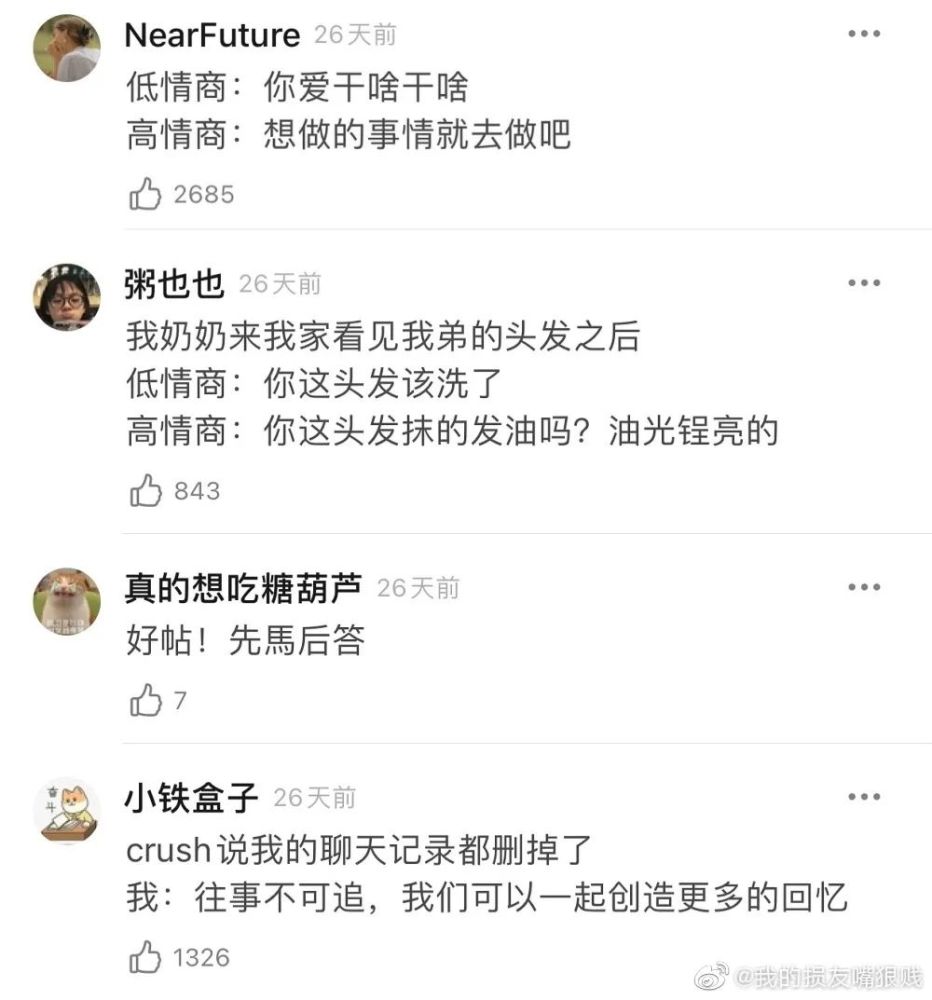
Task: Open the username NearFuture
Action: click(212, 35)
